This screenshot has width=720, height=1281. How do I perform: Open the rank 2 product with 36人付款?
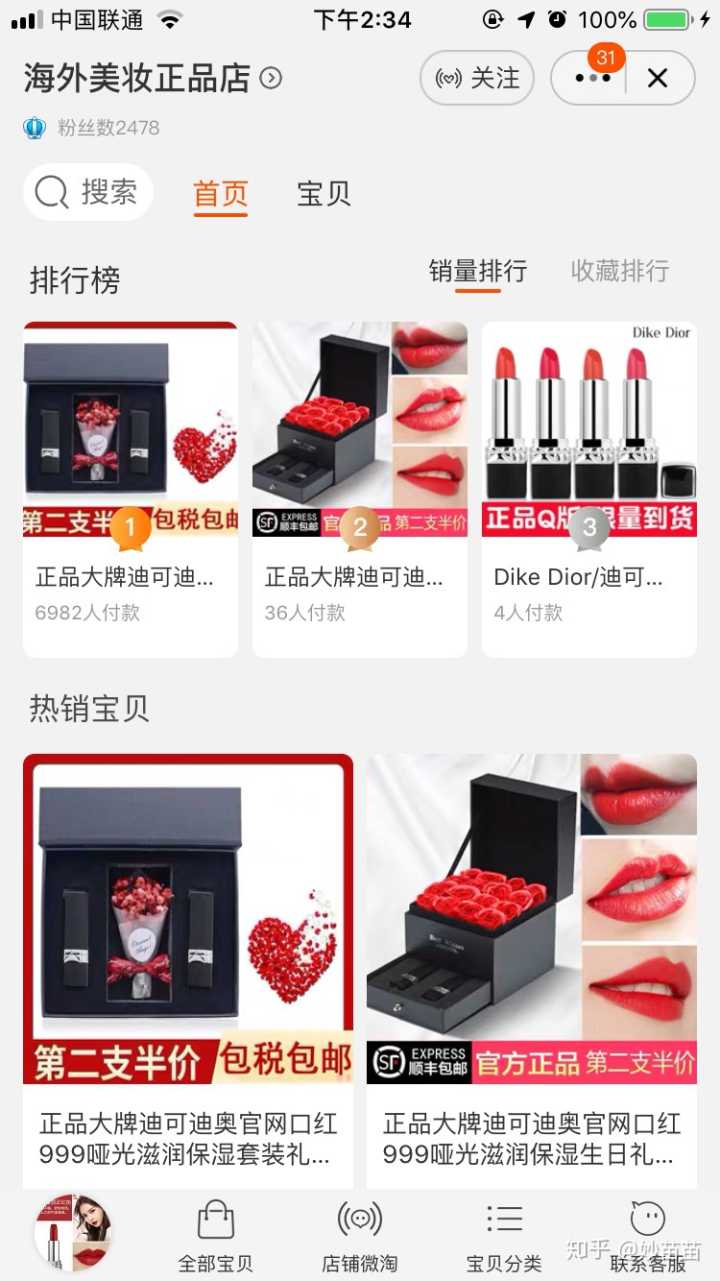tap(359, 488)
